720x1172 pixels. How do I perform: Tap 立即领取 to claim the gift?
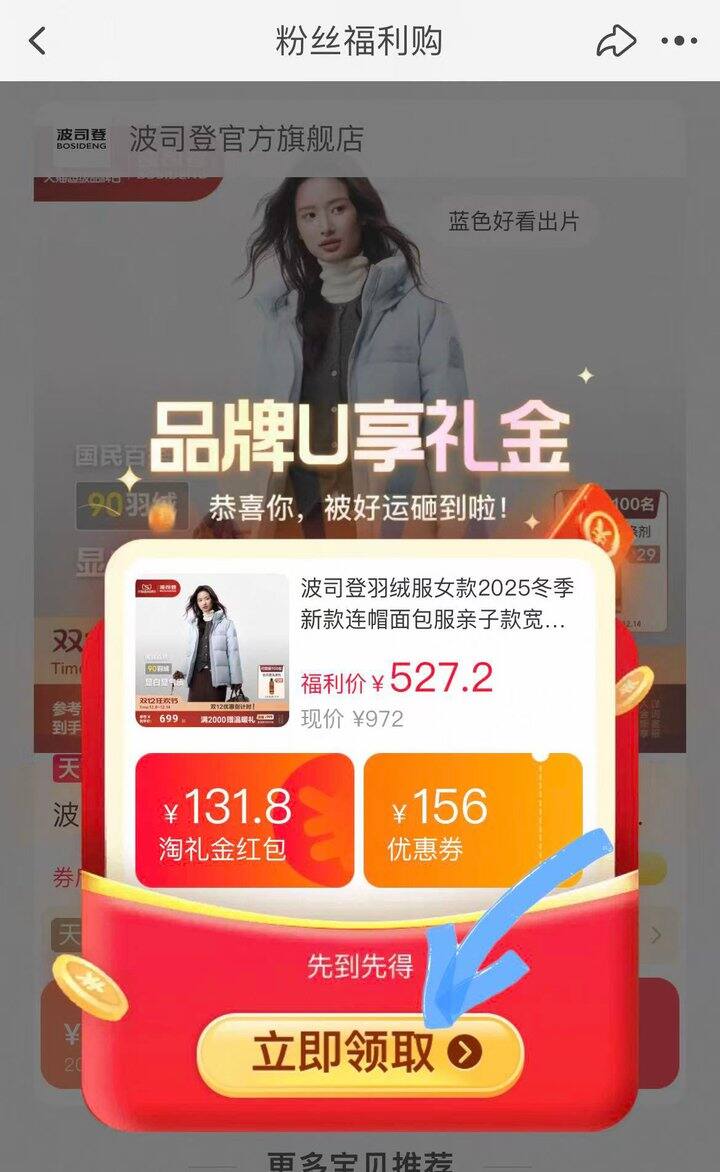coord(360,1053)
